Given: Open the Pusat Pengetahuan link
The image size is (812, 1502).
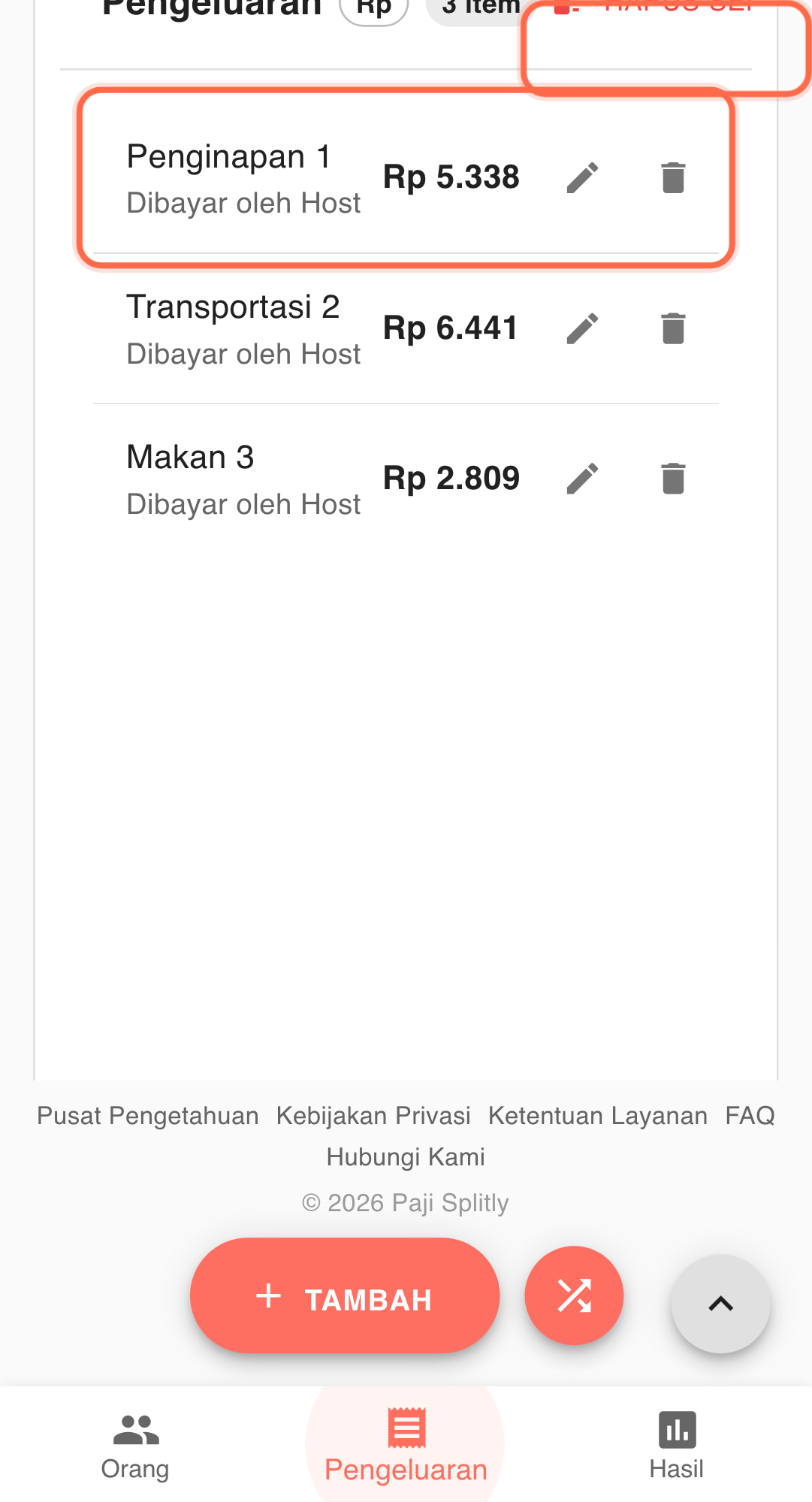Looking at the screenshot, I should pos(148,1116).
